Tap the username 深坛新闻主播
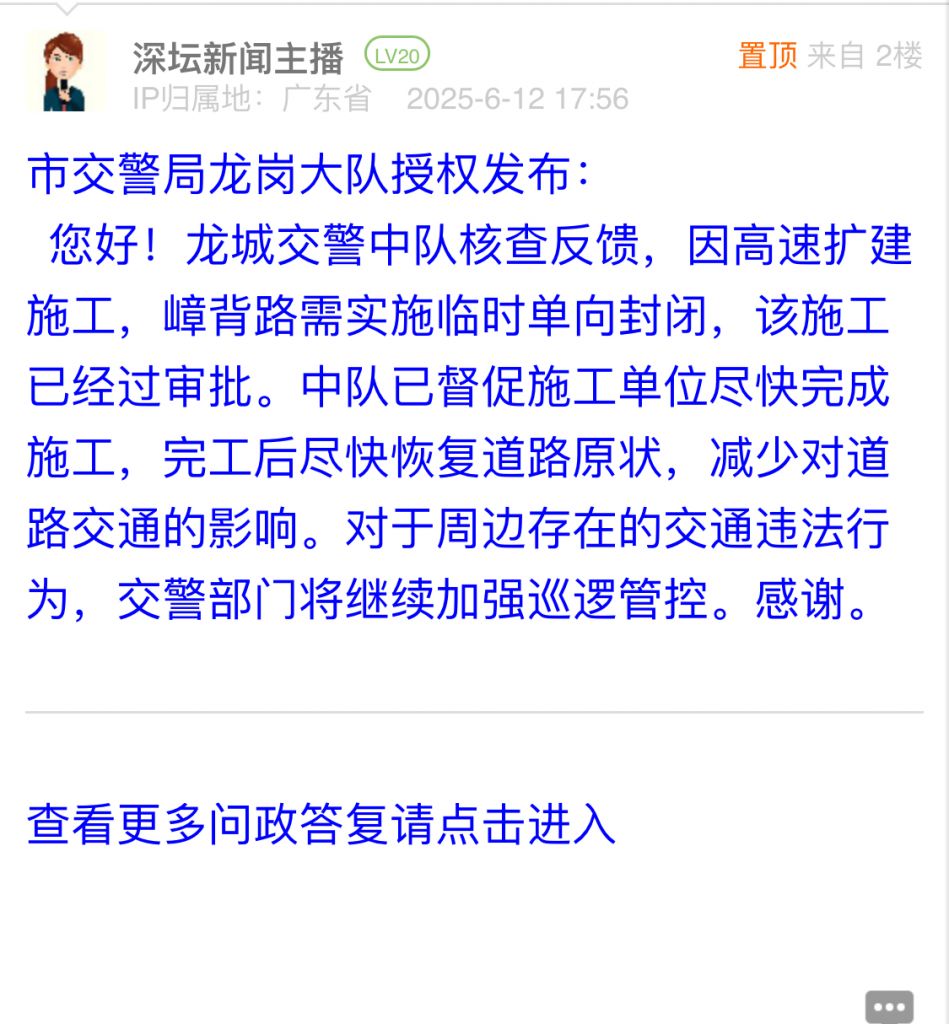This screenshot has height=1024, width=949. tap(238, 58)
